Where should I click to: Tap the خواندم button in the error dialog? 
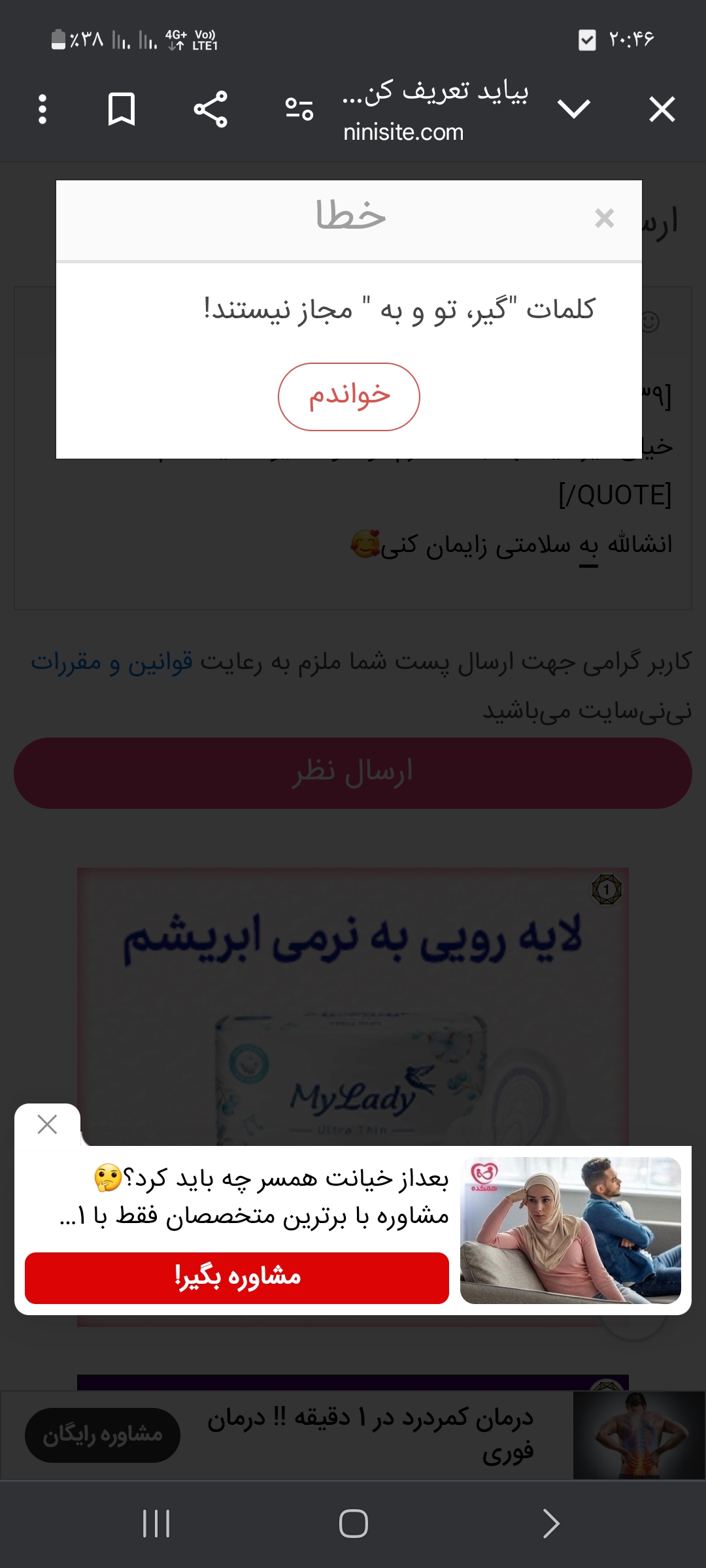[348, 397]
